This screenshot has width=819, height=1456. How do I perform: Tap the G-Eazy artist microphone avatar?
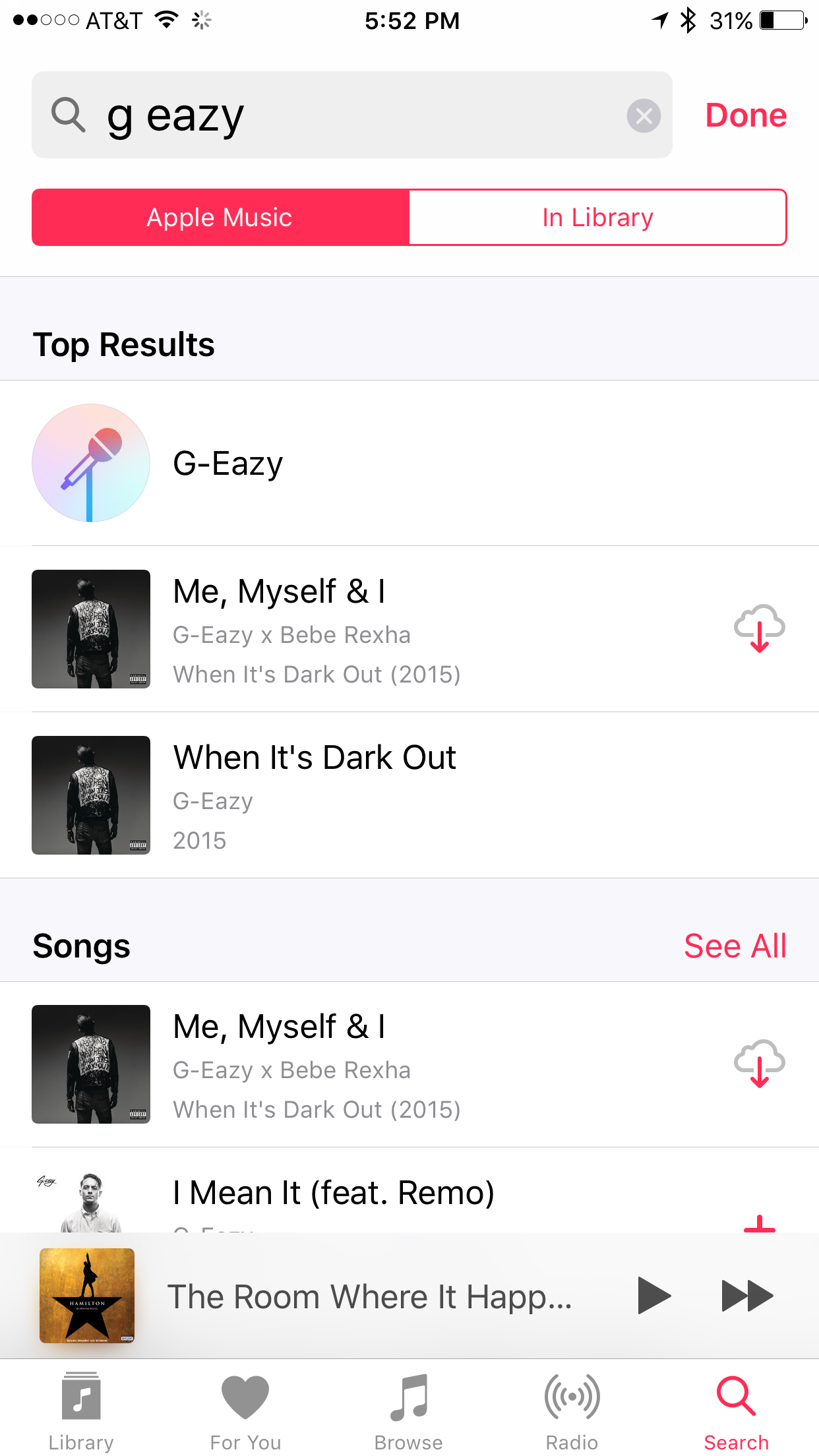[90, 463]
